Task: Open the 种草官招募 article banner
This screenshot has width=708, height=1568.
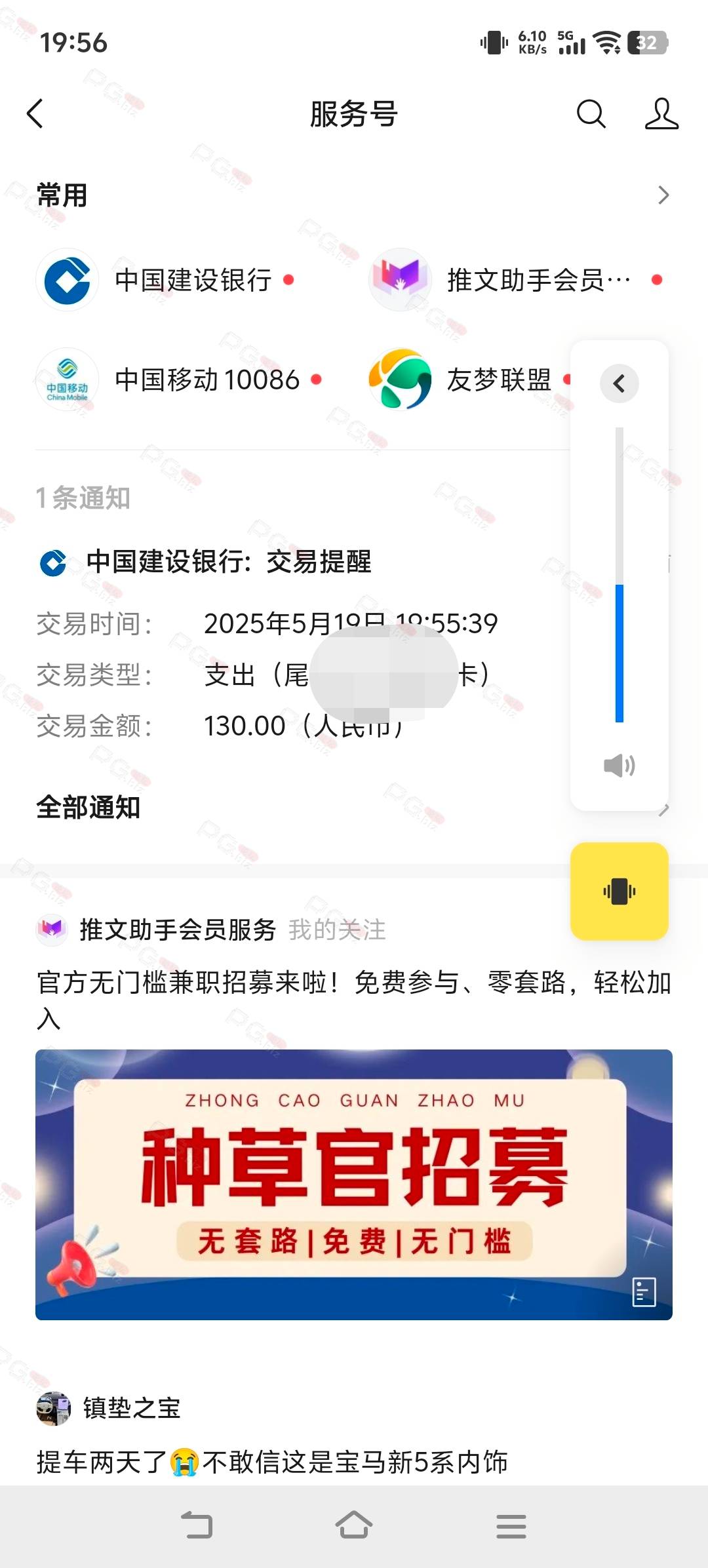Action: coord(354,1185)
